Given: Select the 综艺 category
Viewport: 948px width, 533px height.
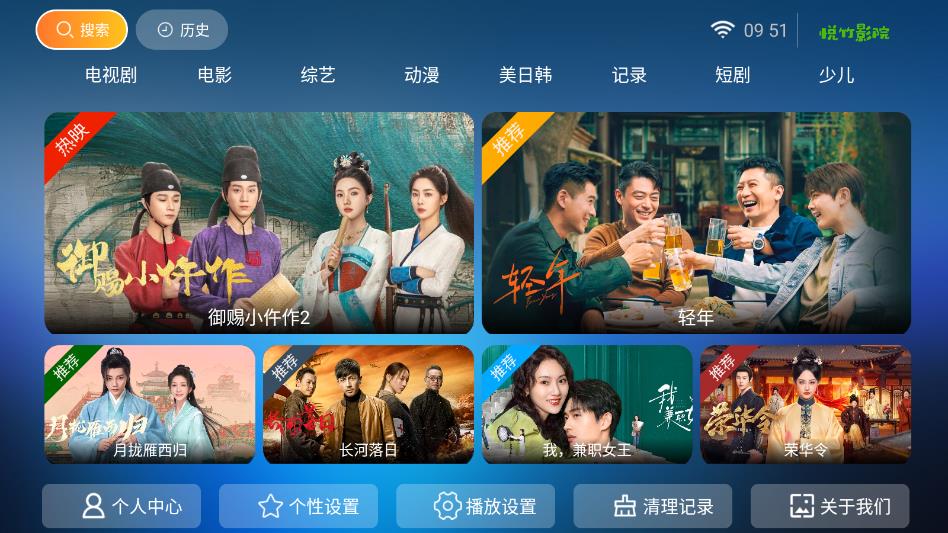Looking at the screenshot, I should (x=318, y=75).
